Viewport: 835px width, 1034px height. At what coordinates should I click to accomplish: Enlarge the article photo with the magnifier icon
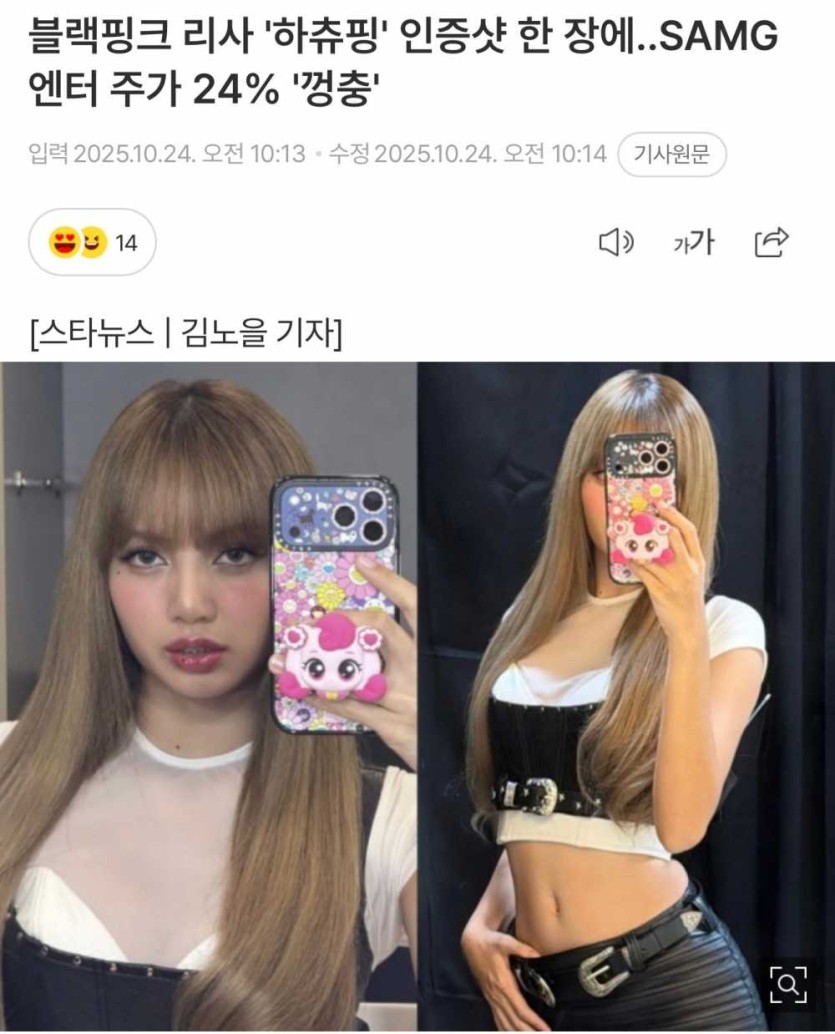(x=790, y=985)
